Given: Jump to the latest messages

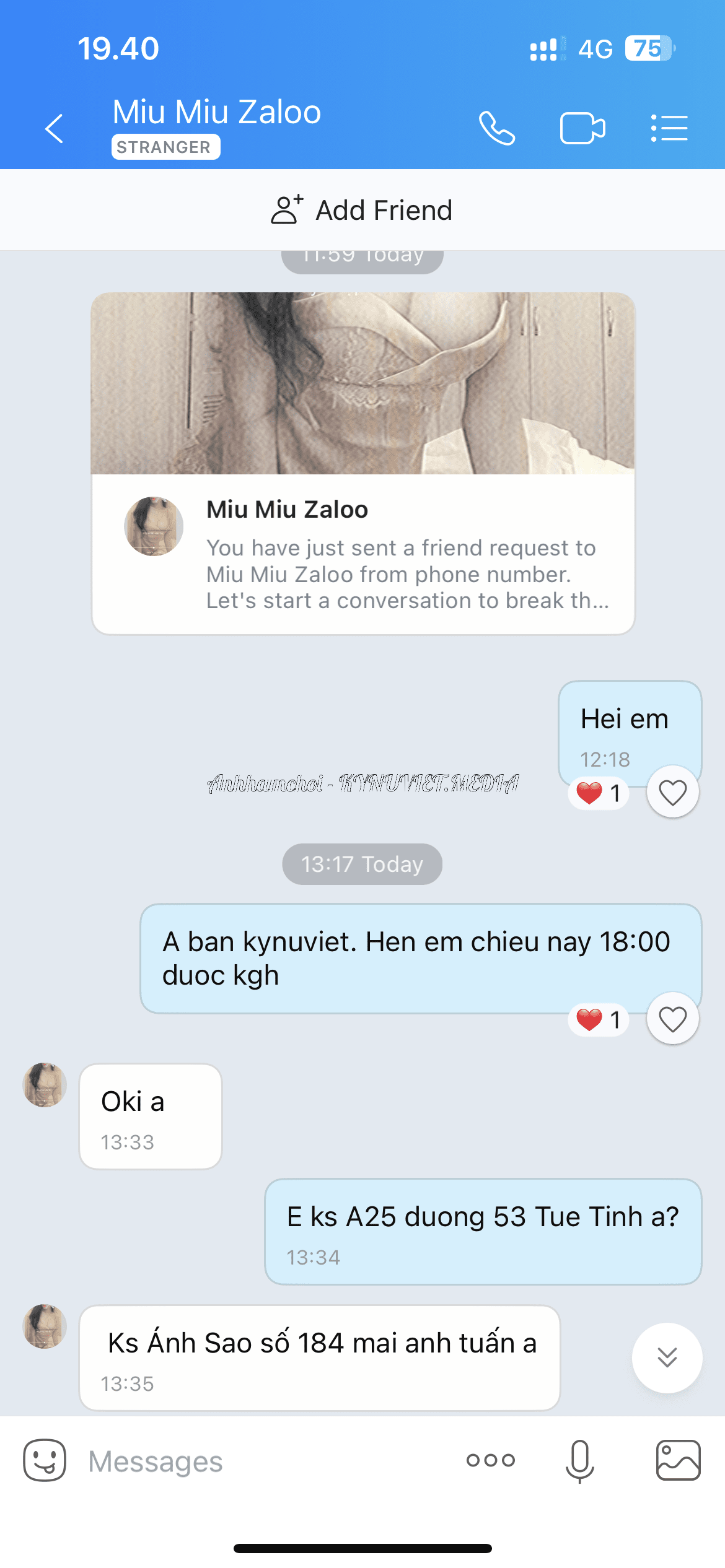Looking at the screenshot, I should point(667,1357).
